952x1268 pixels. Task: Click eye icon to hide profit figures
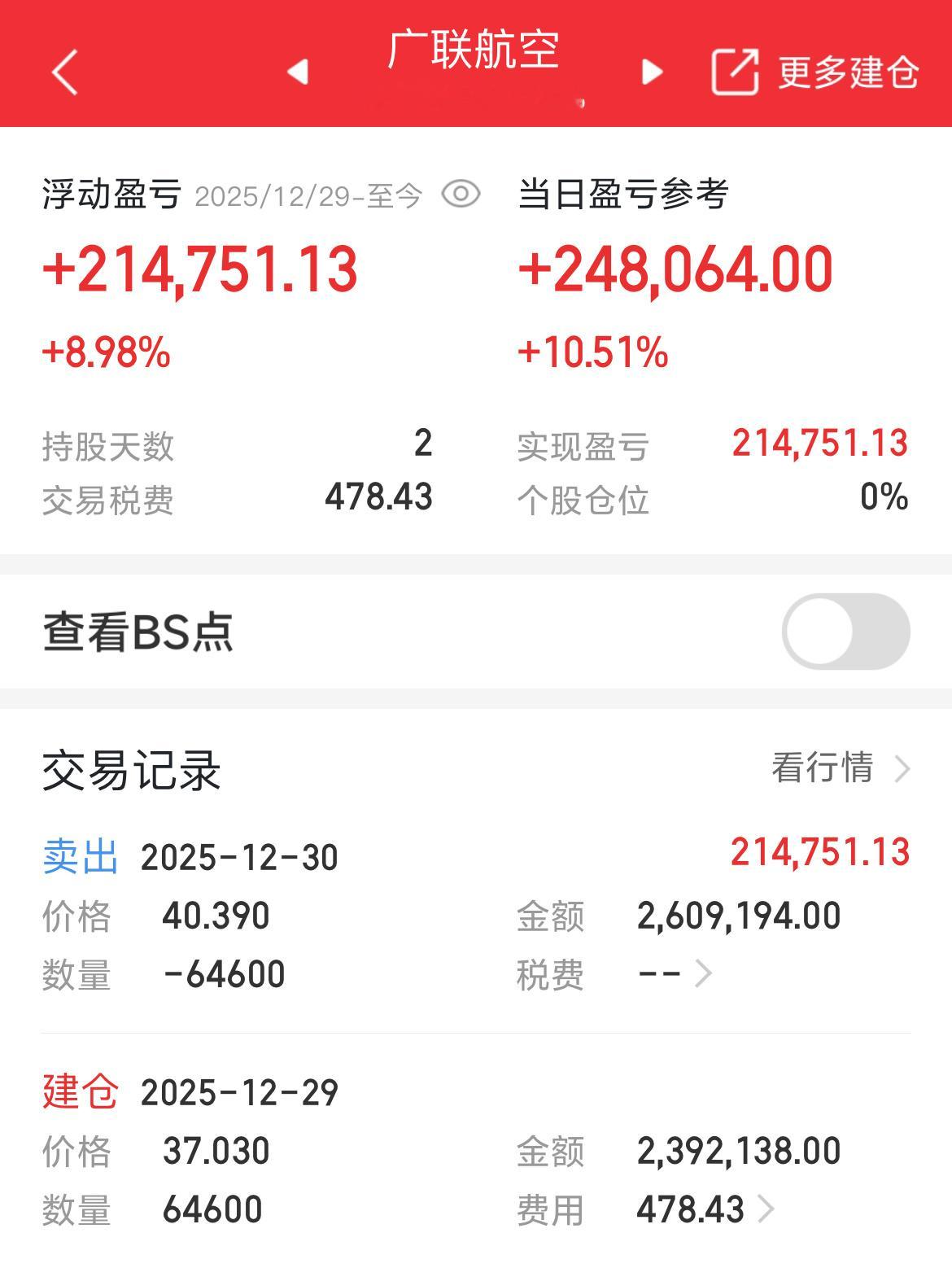460,193
